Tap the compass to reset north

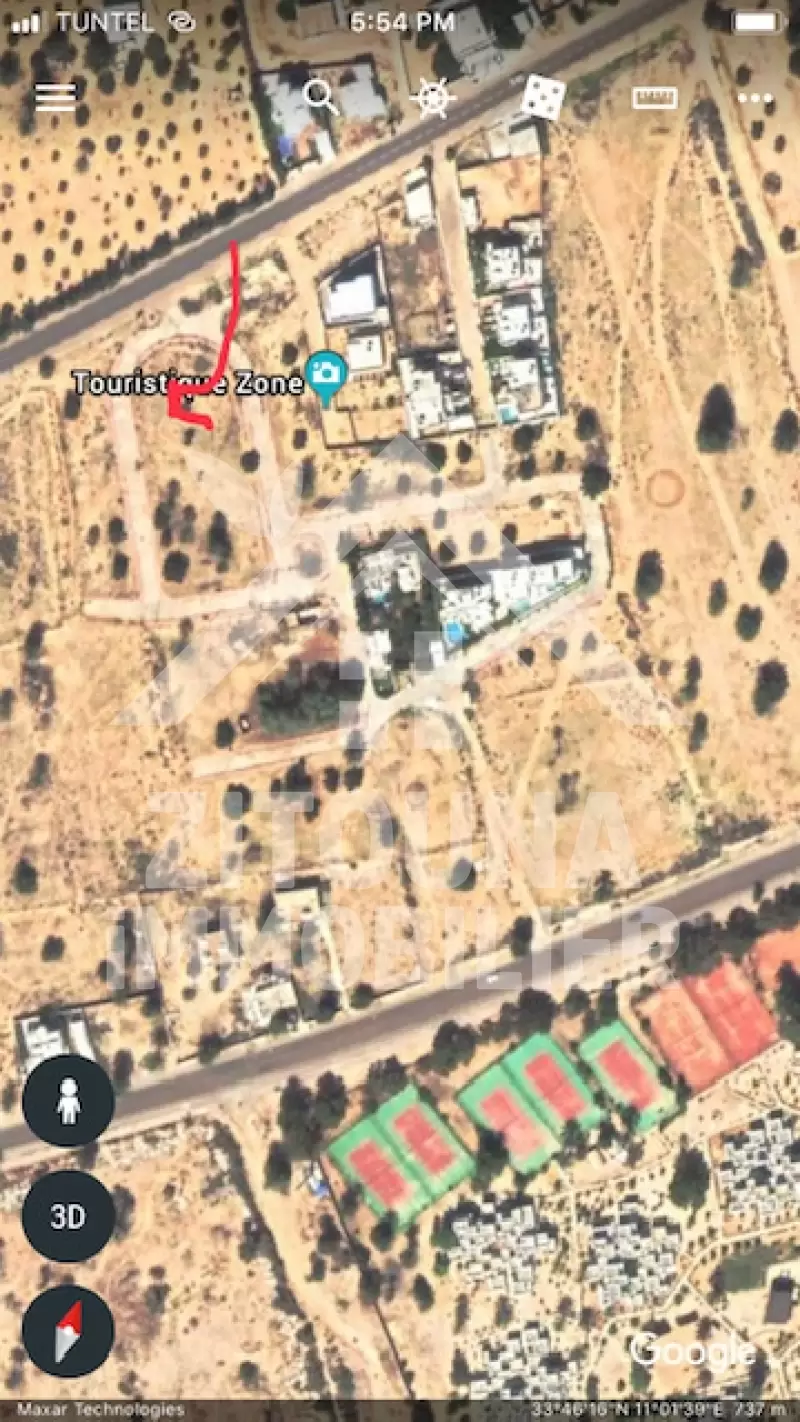click(68, 1331)
